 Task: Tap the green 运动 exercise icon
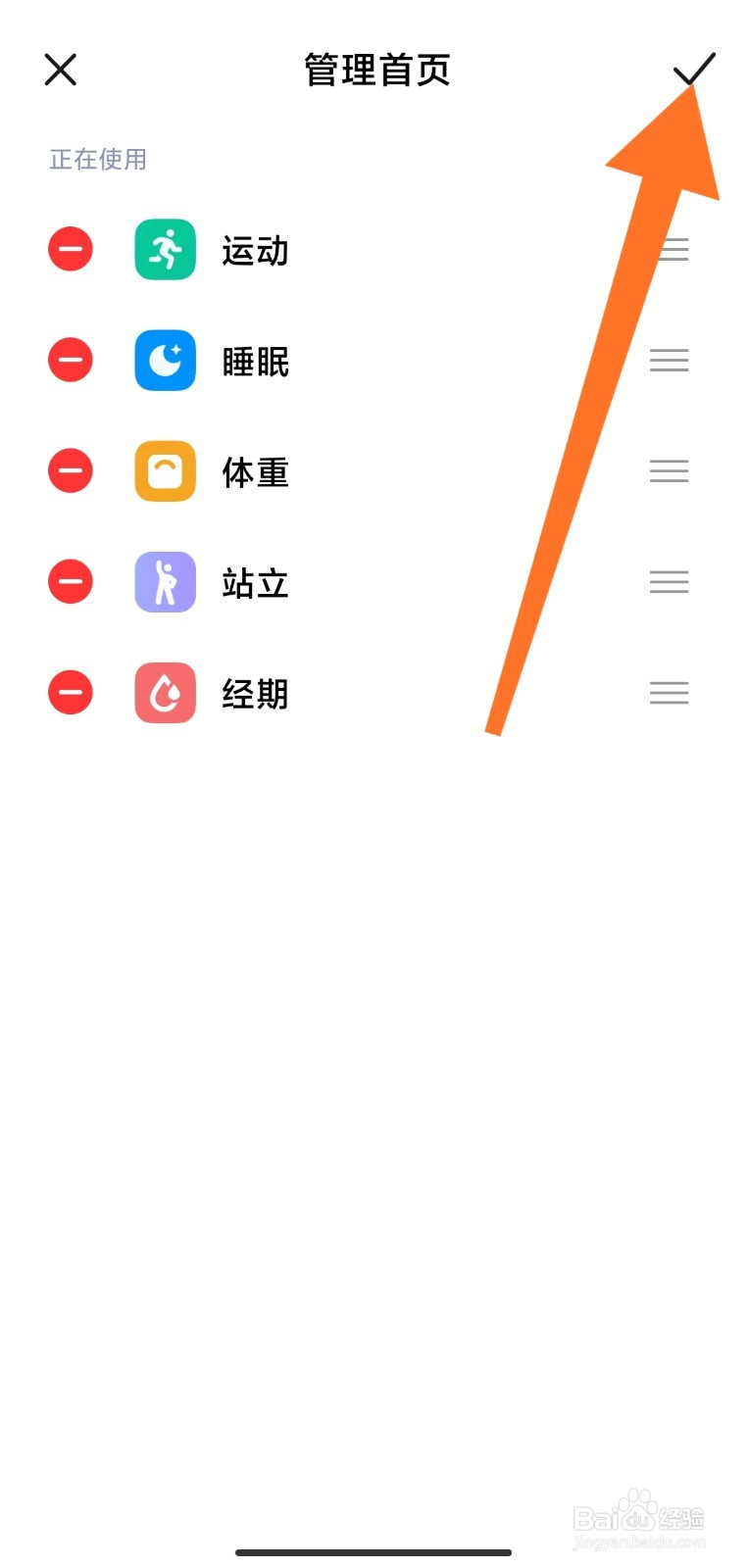pyautogui.click(x=164, y=250)
